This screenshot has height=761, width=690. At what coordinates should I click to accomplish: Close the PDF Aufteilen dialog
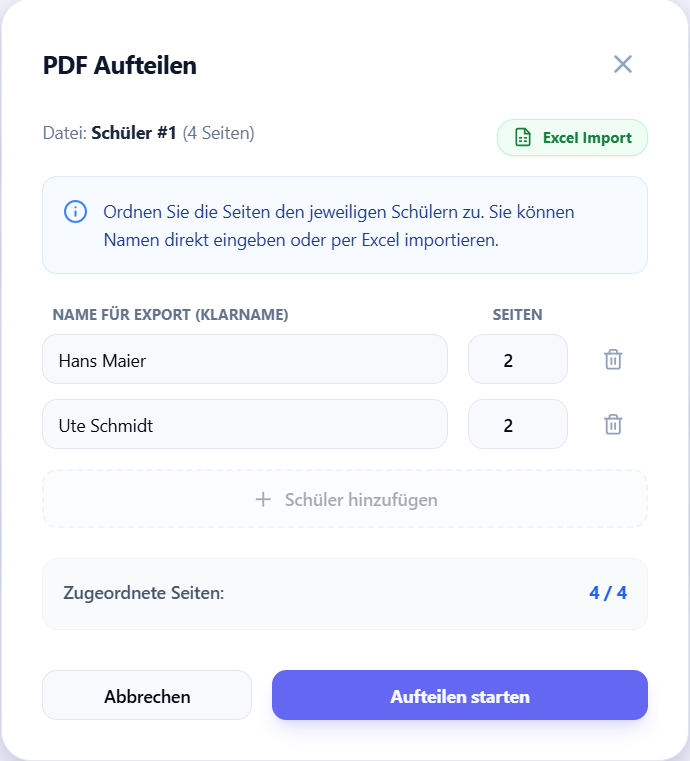(623, 65)
